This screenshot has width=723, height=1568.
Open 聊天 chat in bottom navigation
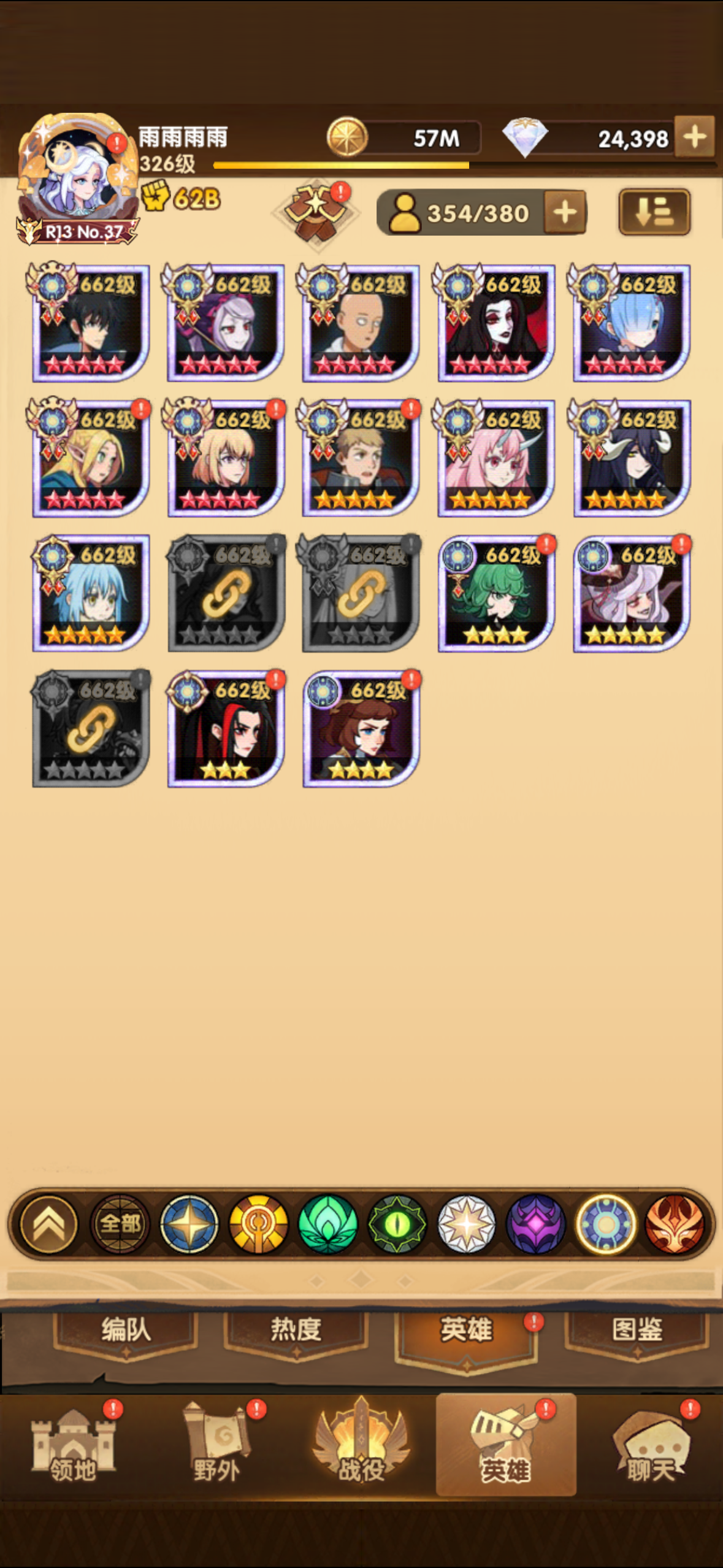coord(651,1447)
